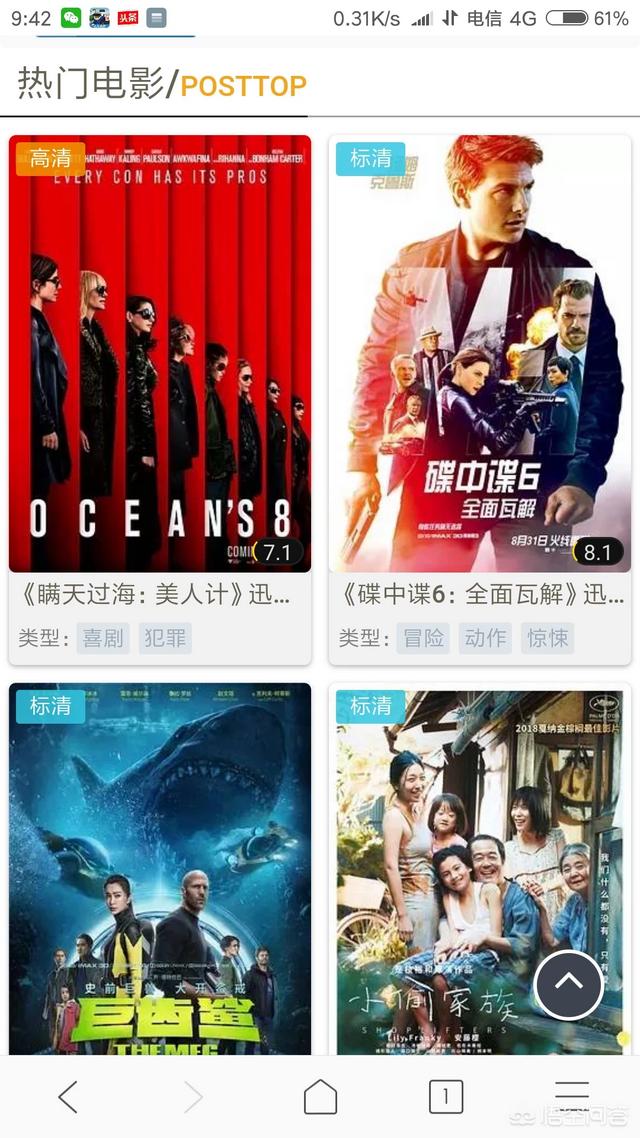Open the 小偷家族 movie card
The width and height of the screenshot is (640, 1138).
480,868
